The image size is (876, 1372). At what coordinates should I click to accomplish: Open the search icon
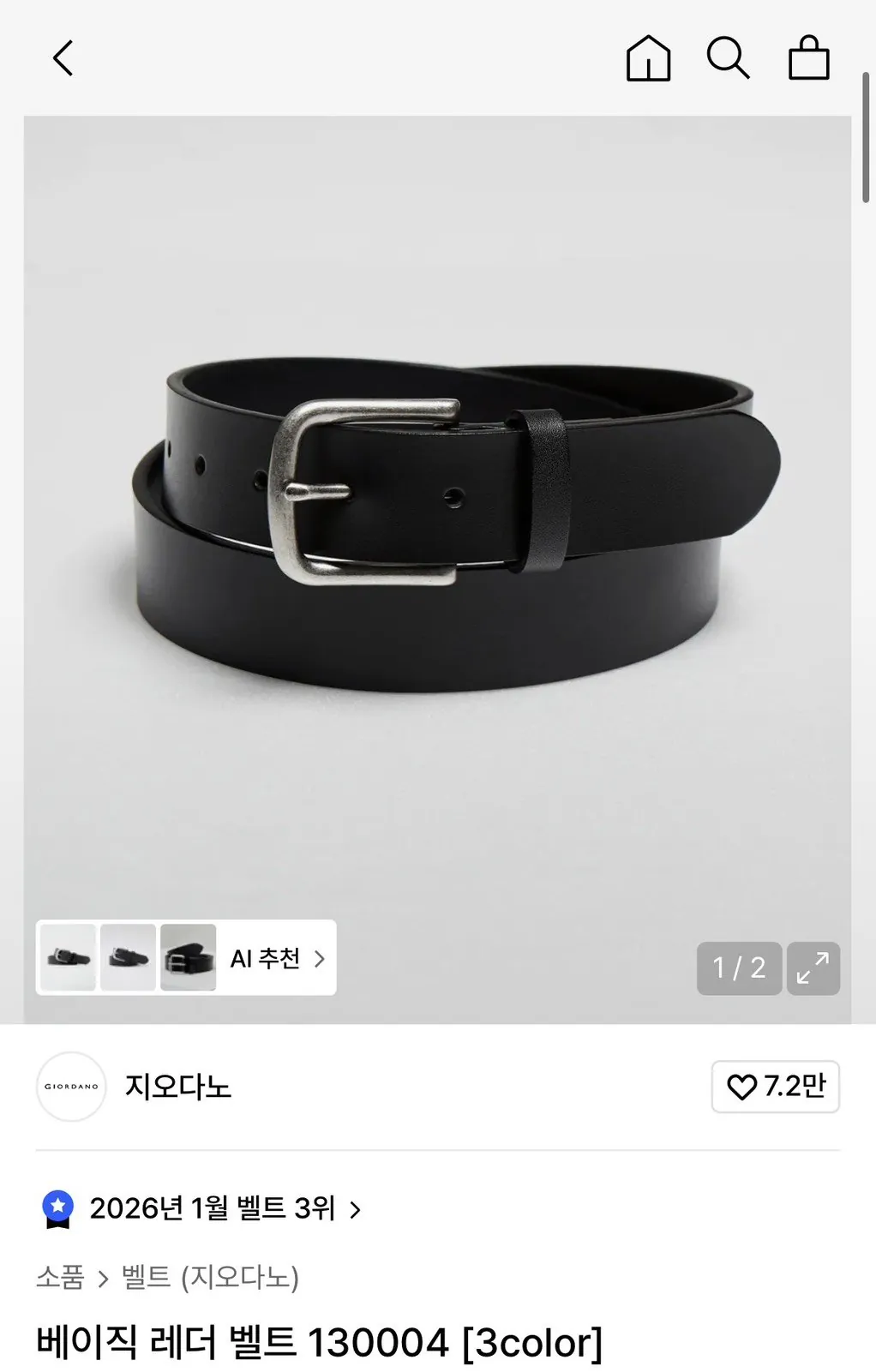pos(728,59)
